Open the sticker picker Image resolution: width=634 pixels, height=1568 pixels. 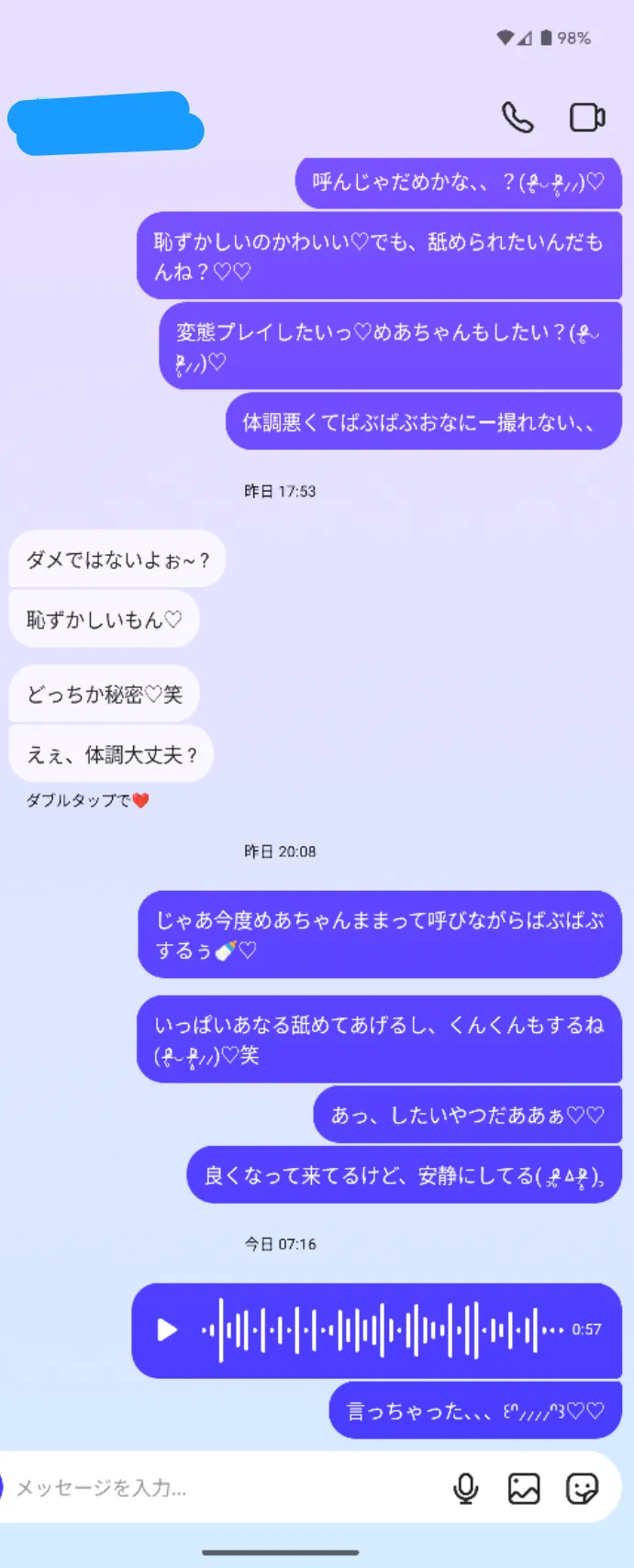[x=582, y=1488]
